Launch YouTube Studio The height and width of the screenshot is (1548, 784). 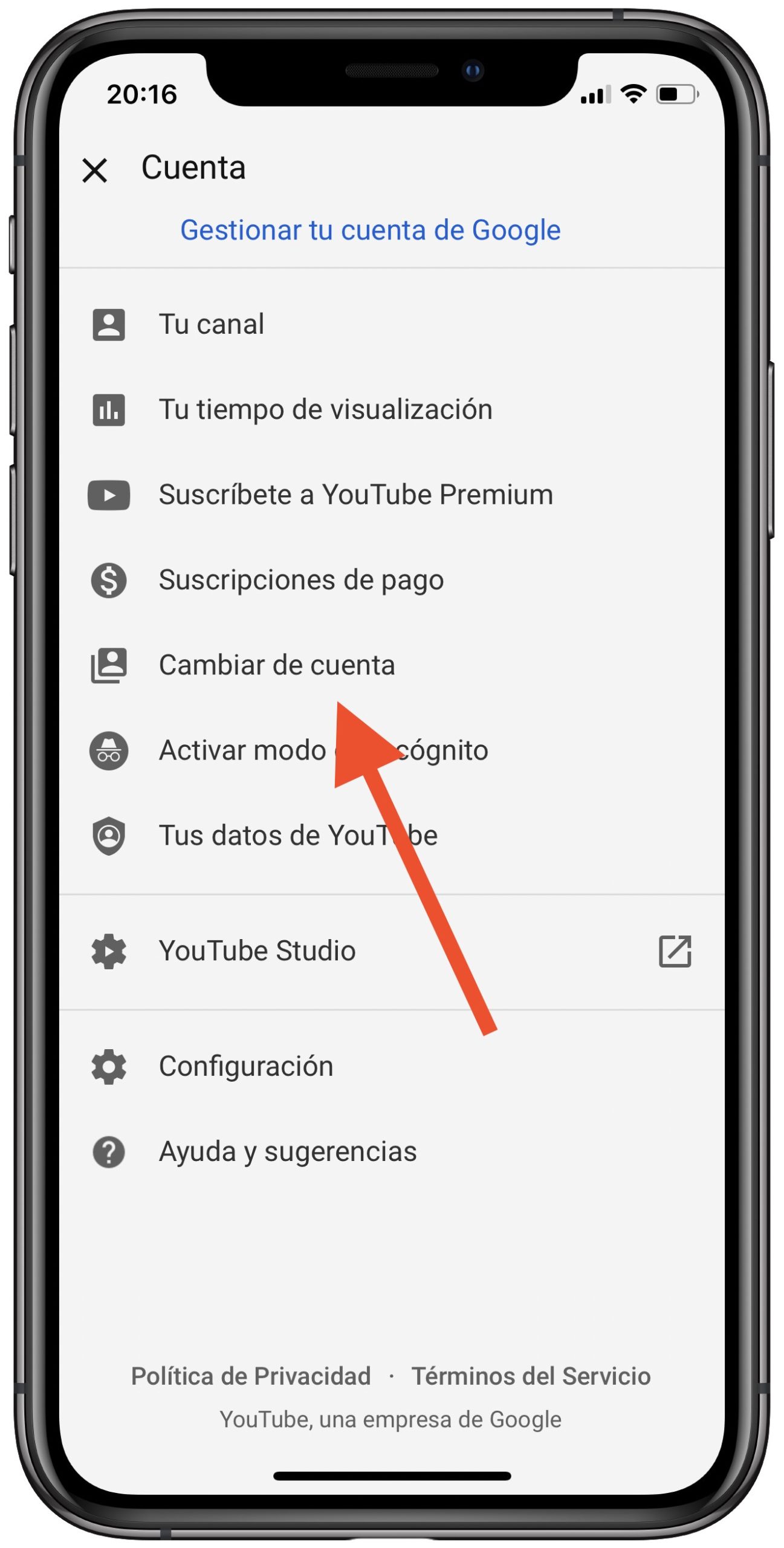(x=257, y=951)
